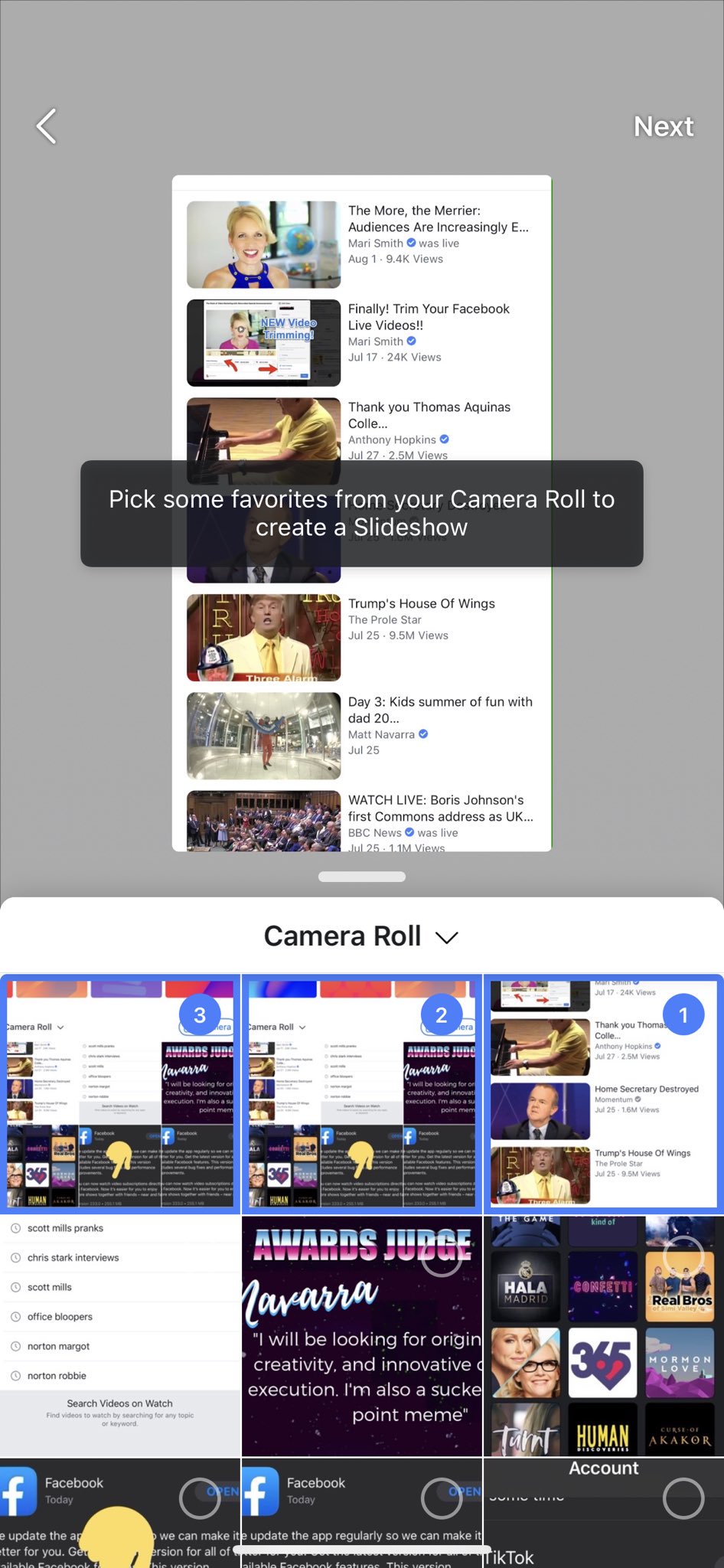
Task: Select the search history screenshot photo
Action: 120,1336
